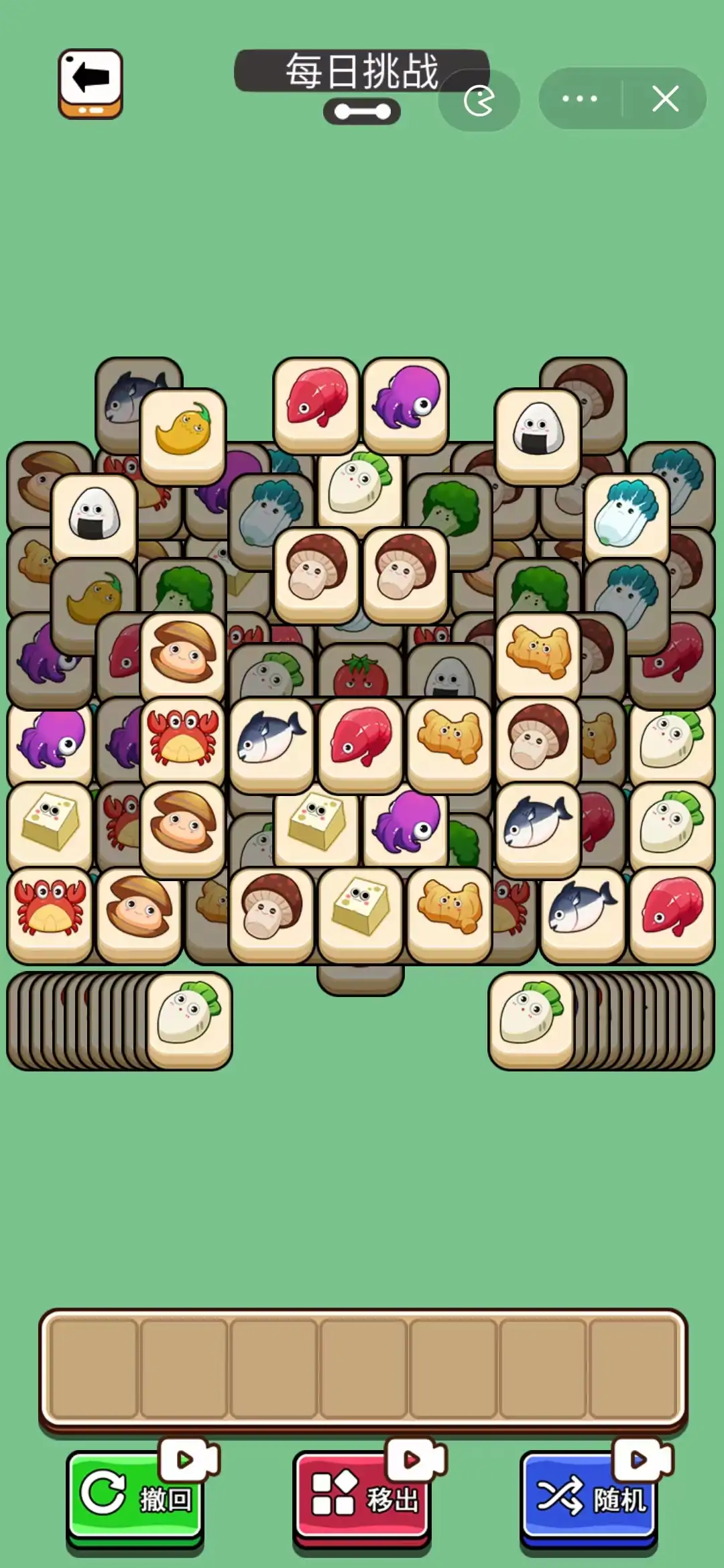Open the three-dot more menu
This screenshot has height=1568, width=724.
(x=580, y=99)
